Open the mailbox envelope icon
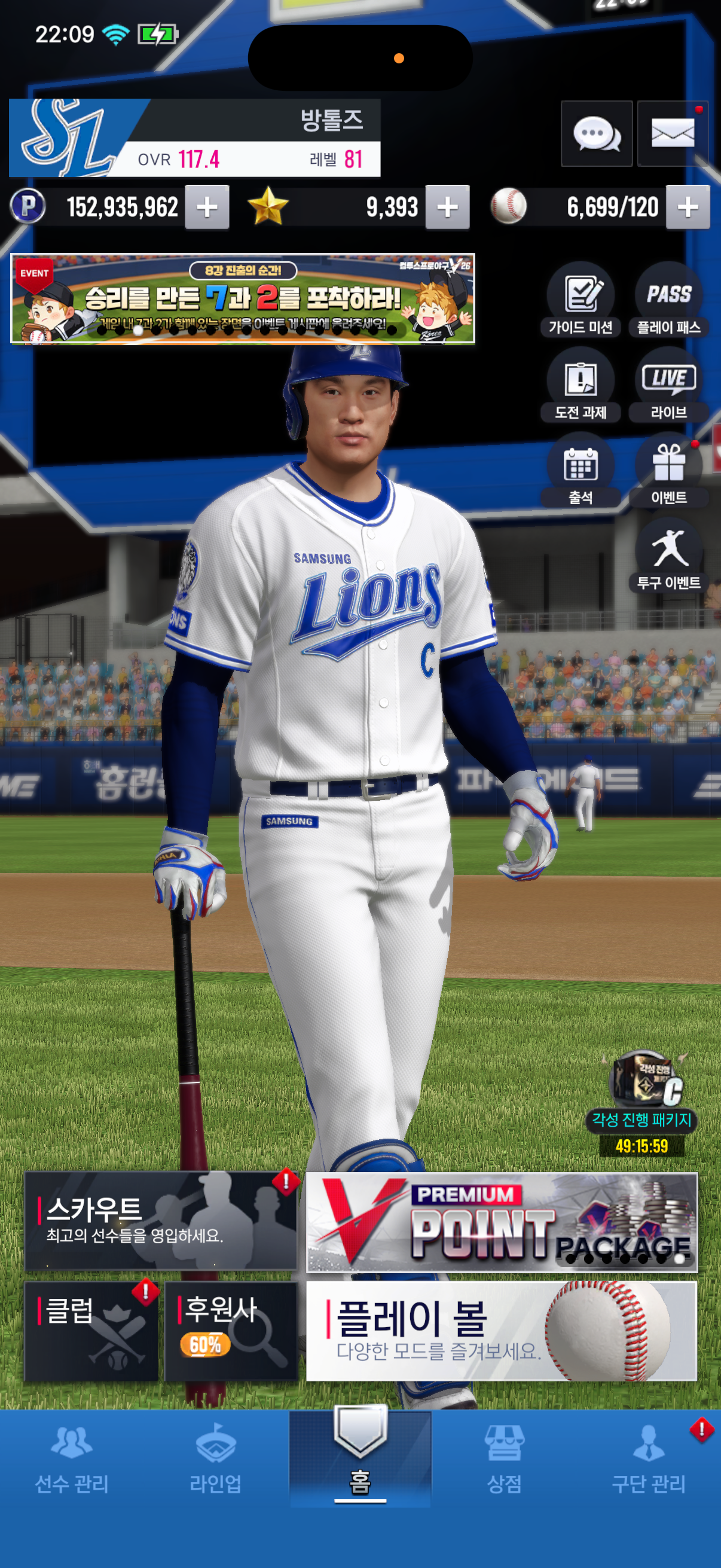721x1568 pixels. click(x=673, y=133)
